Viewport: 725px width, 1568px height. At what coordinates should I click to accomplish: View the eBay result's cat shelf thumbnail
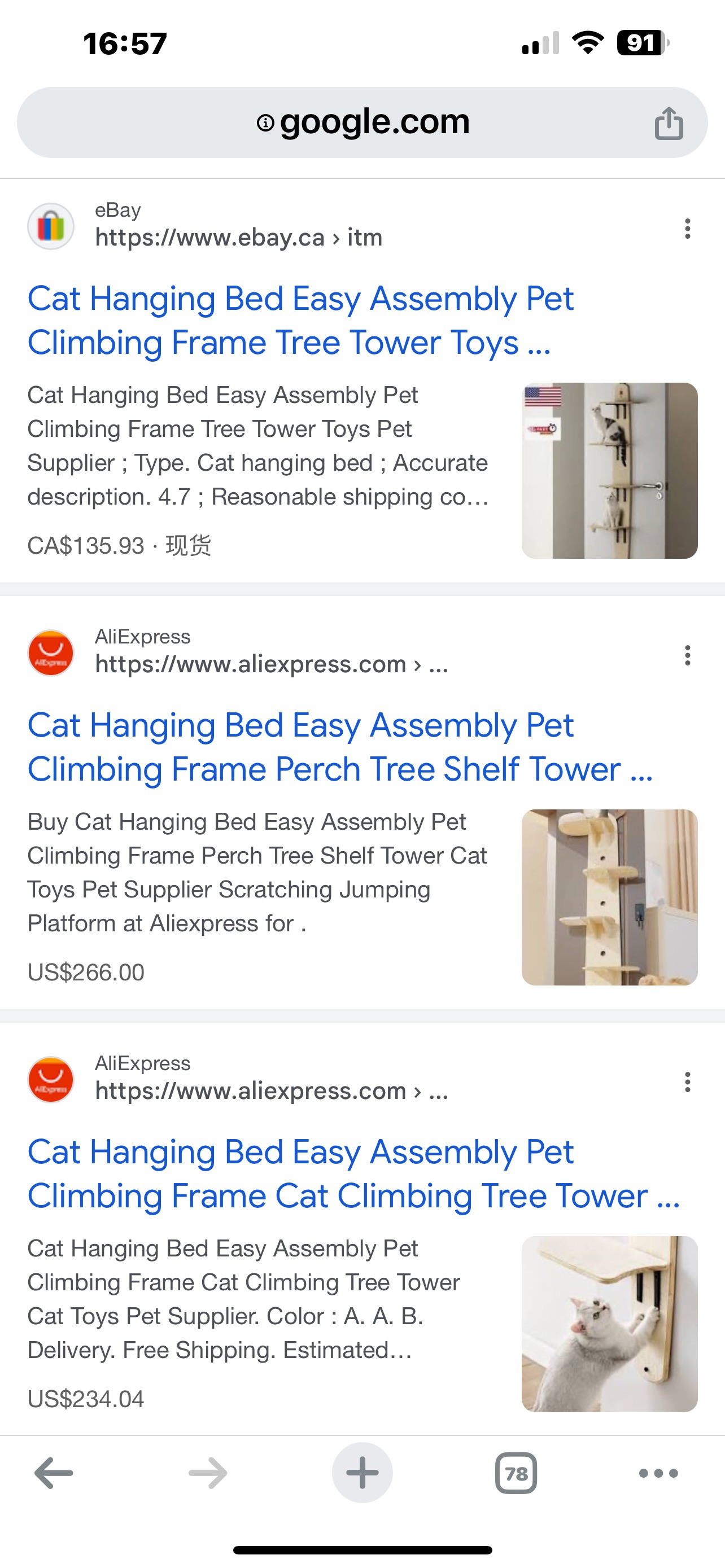(x=609, y=471)
